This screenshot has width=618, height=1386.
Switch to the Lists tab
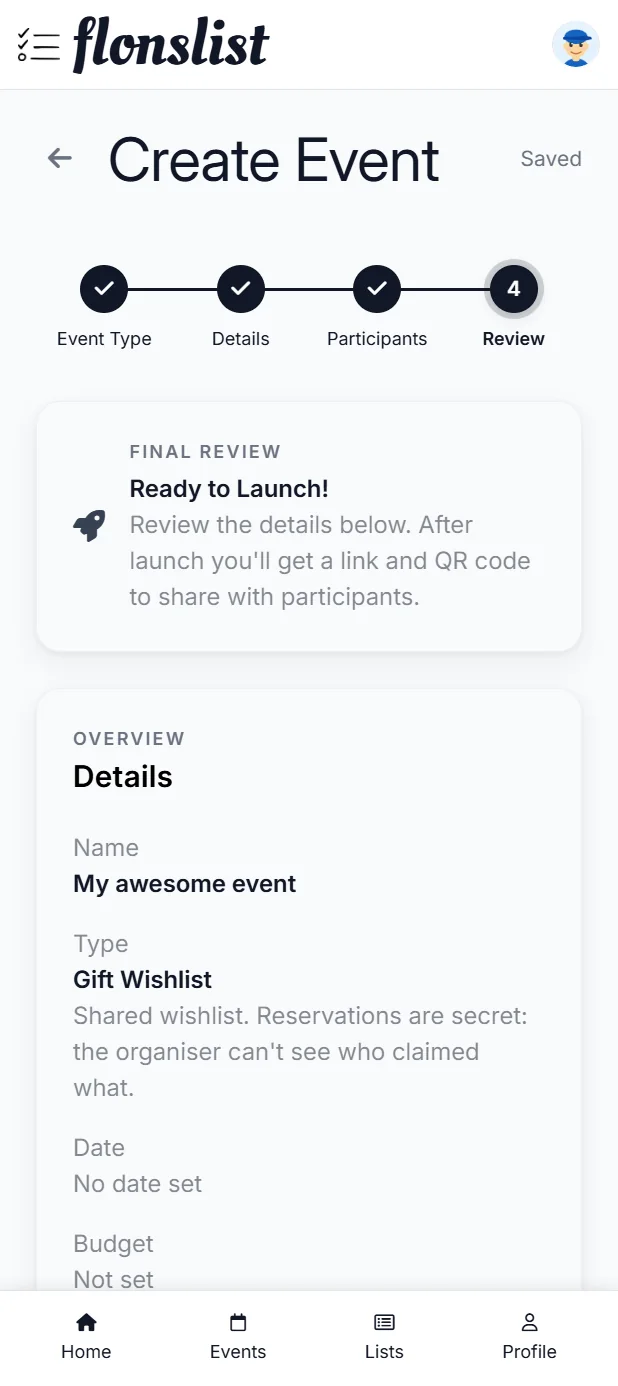[x=384, y=1337]
